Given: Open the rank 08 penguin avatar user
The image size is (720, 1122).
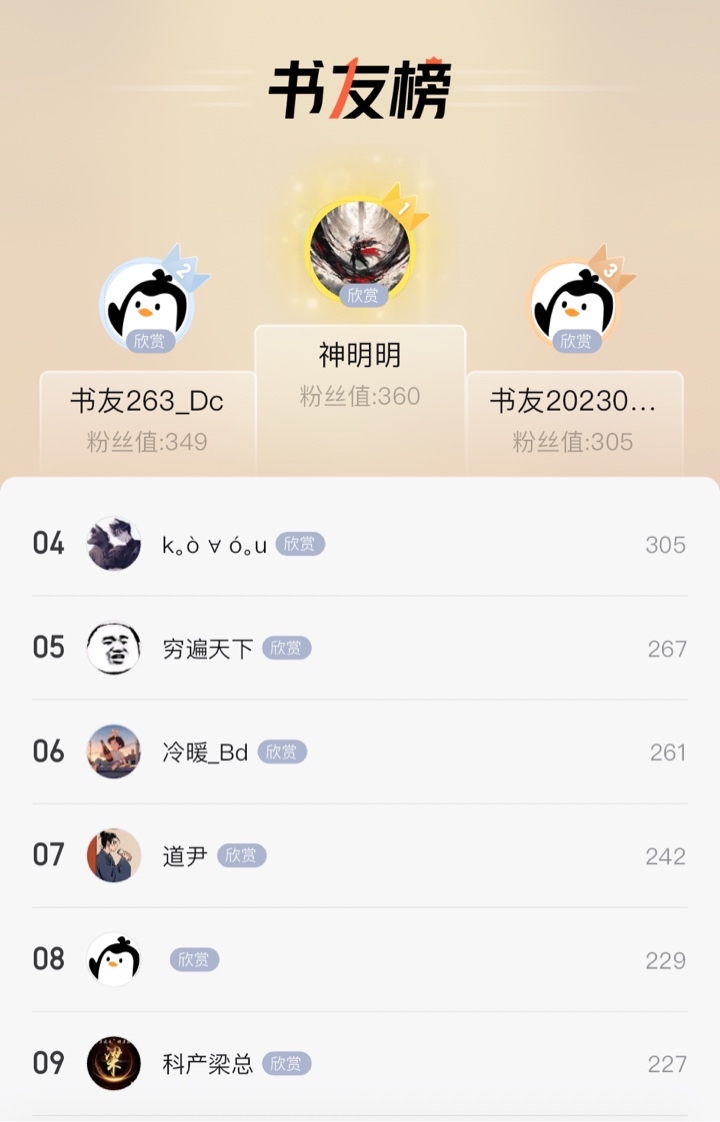Looking at the screenshot, I should click(x=113, y=960).
